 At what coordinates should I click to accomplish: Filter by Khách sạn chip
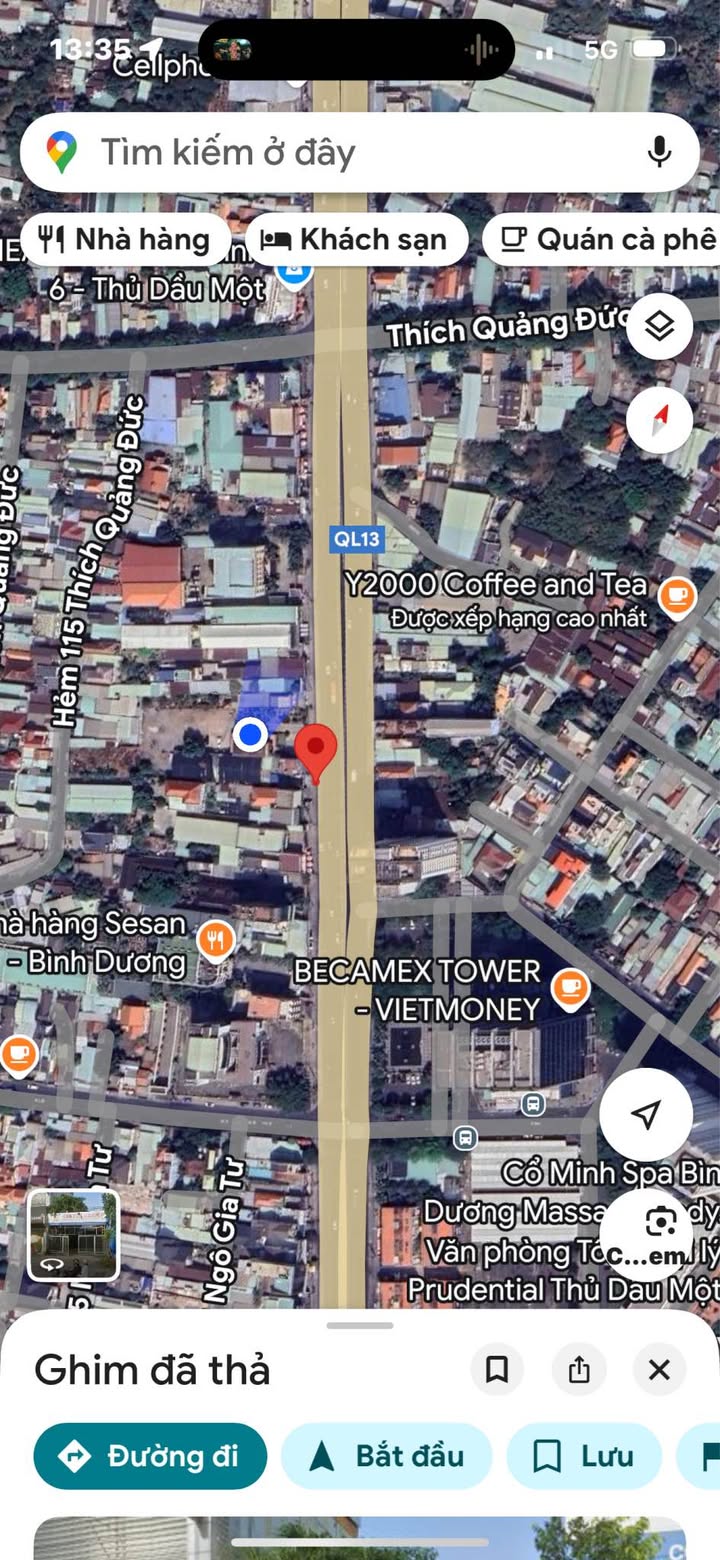pos(357,240)
